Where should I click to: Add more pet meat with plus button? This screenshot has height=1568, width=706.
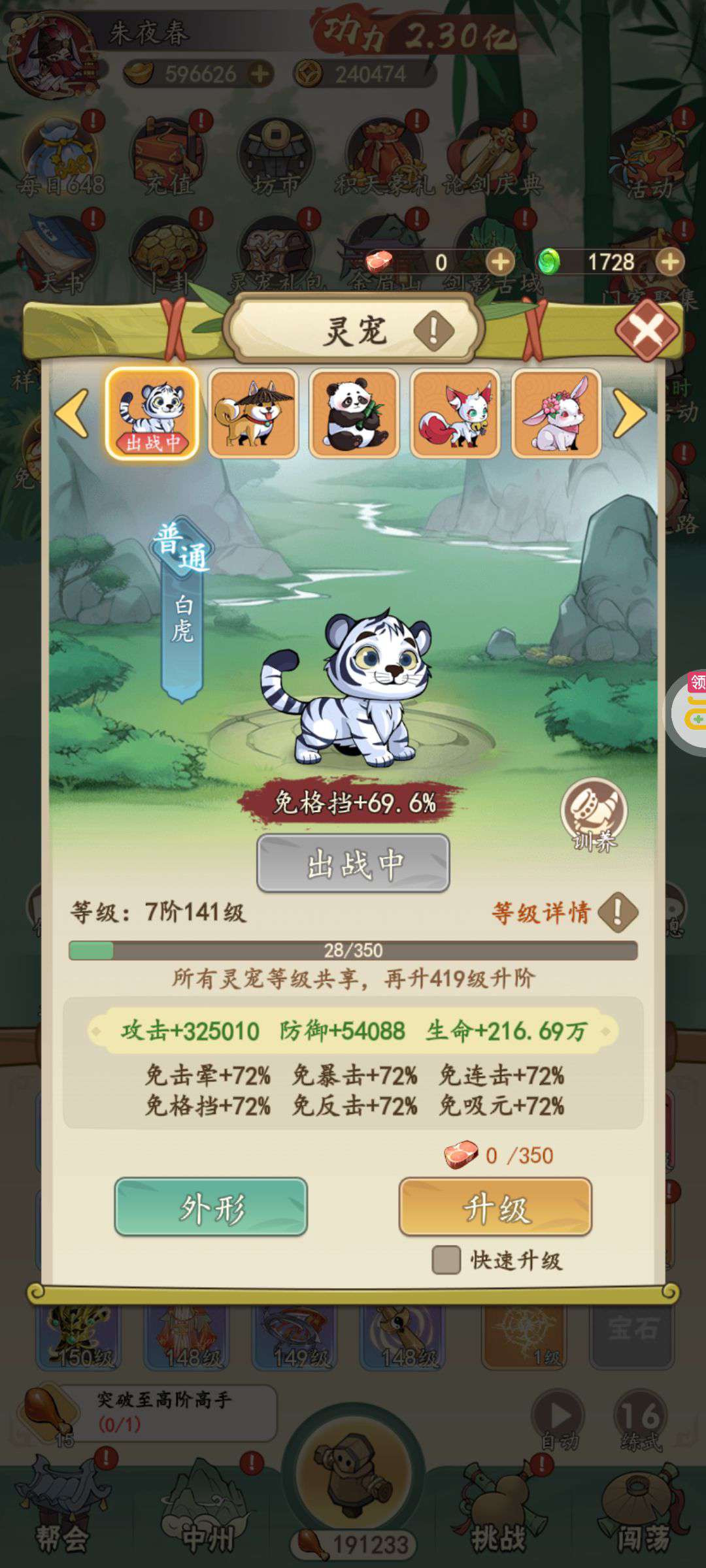coord(500,262)
